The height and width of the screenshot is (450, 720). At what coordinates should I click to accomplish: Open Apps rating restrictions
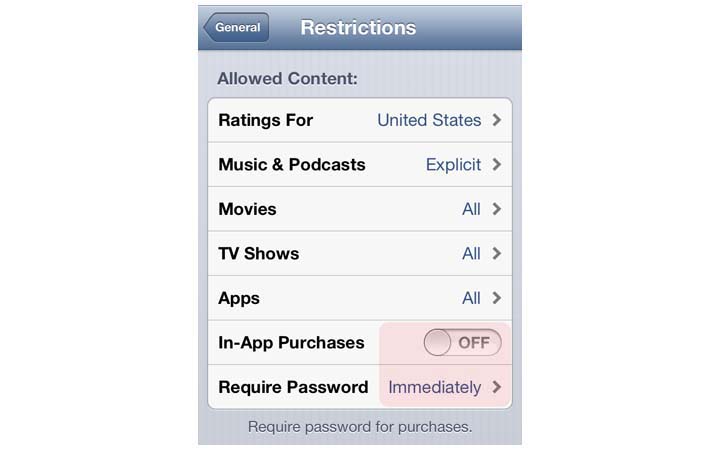point(360,298)
